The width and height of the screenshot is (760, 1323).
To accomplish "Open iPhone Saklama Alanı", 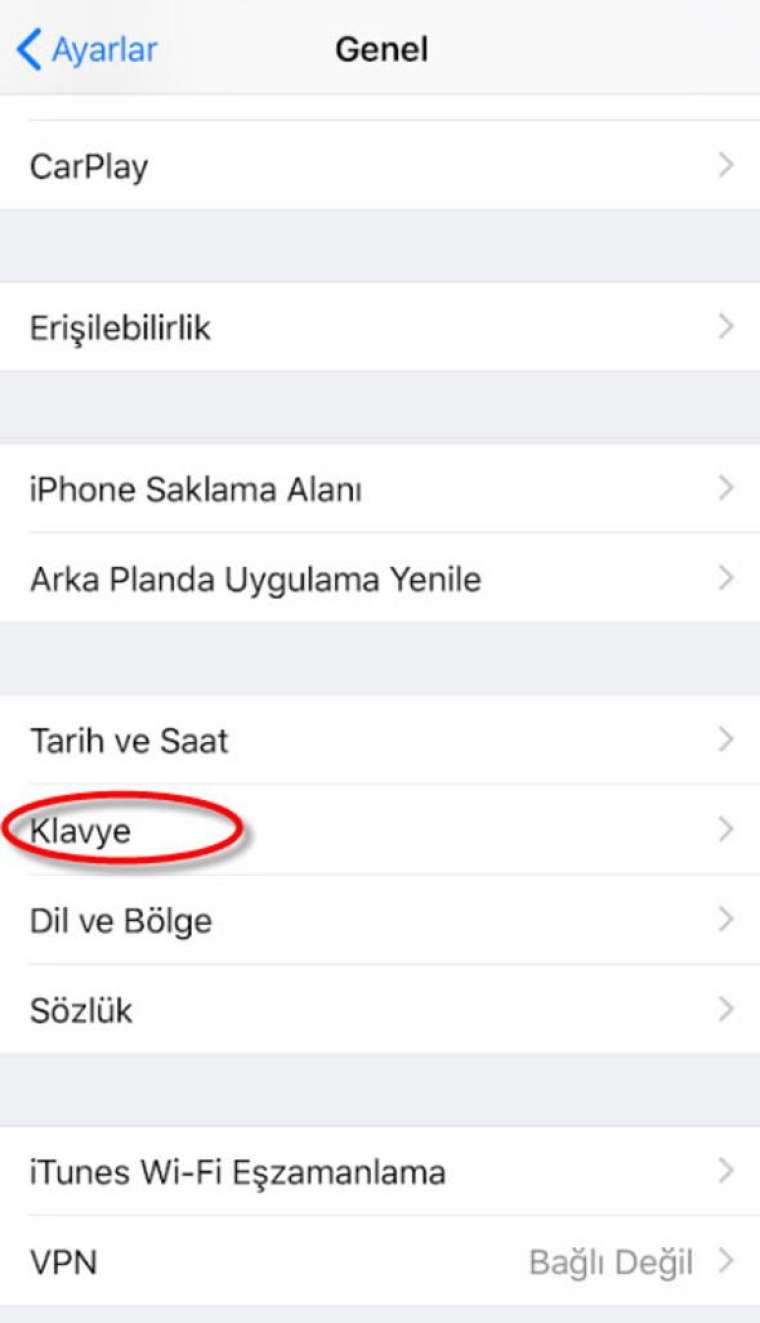I will pyautogui.click(x=380, y=489).
